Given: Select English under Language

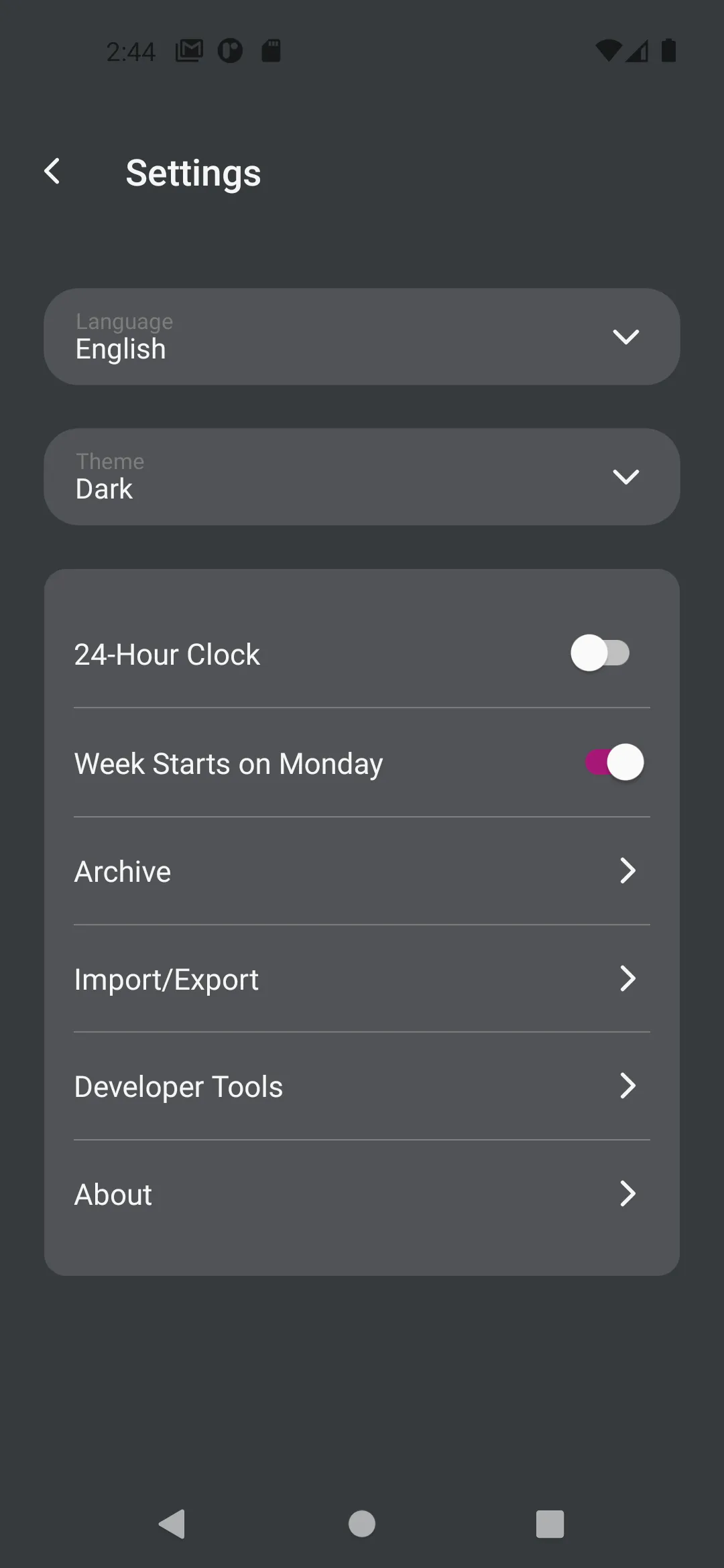Looking at the screenshot, I should (120, 348).
